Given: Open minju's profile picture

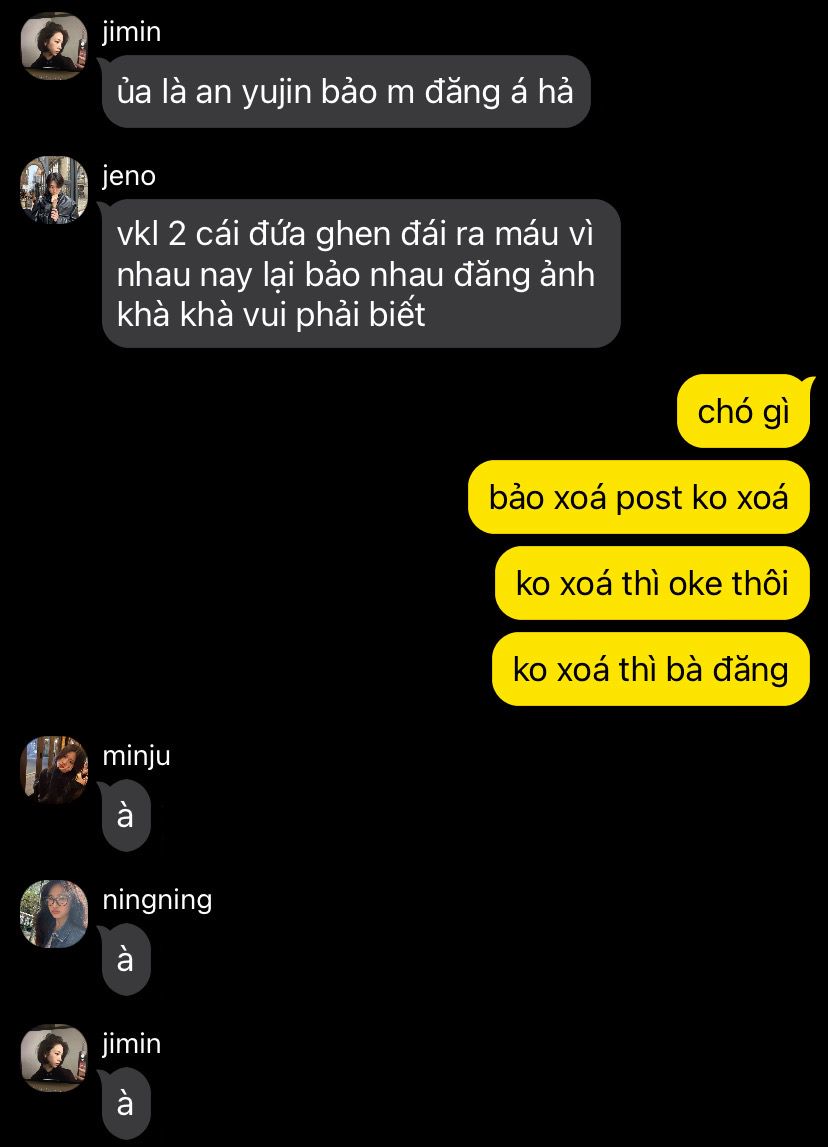Looking at the screenshot, I should tap(54, 770).
